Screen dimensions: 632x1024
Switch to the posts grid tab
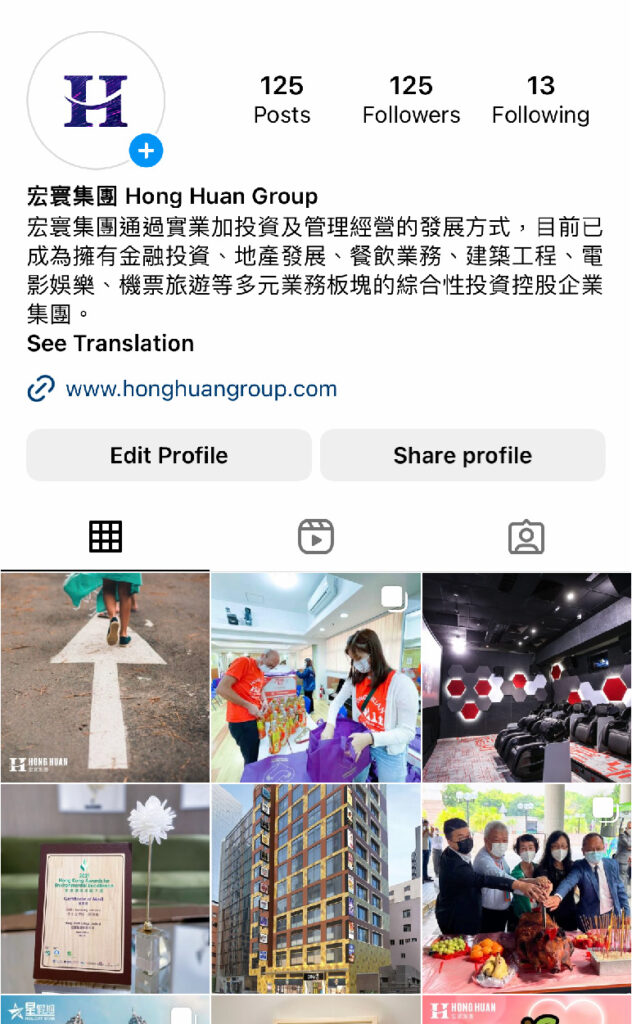[105, 537]
